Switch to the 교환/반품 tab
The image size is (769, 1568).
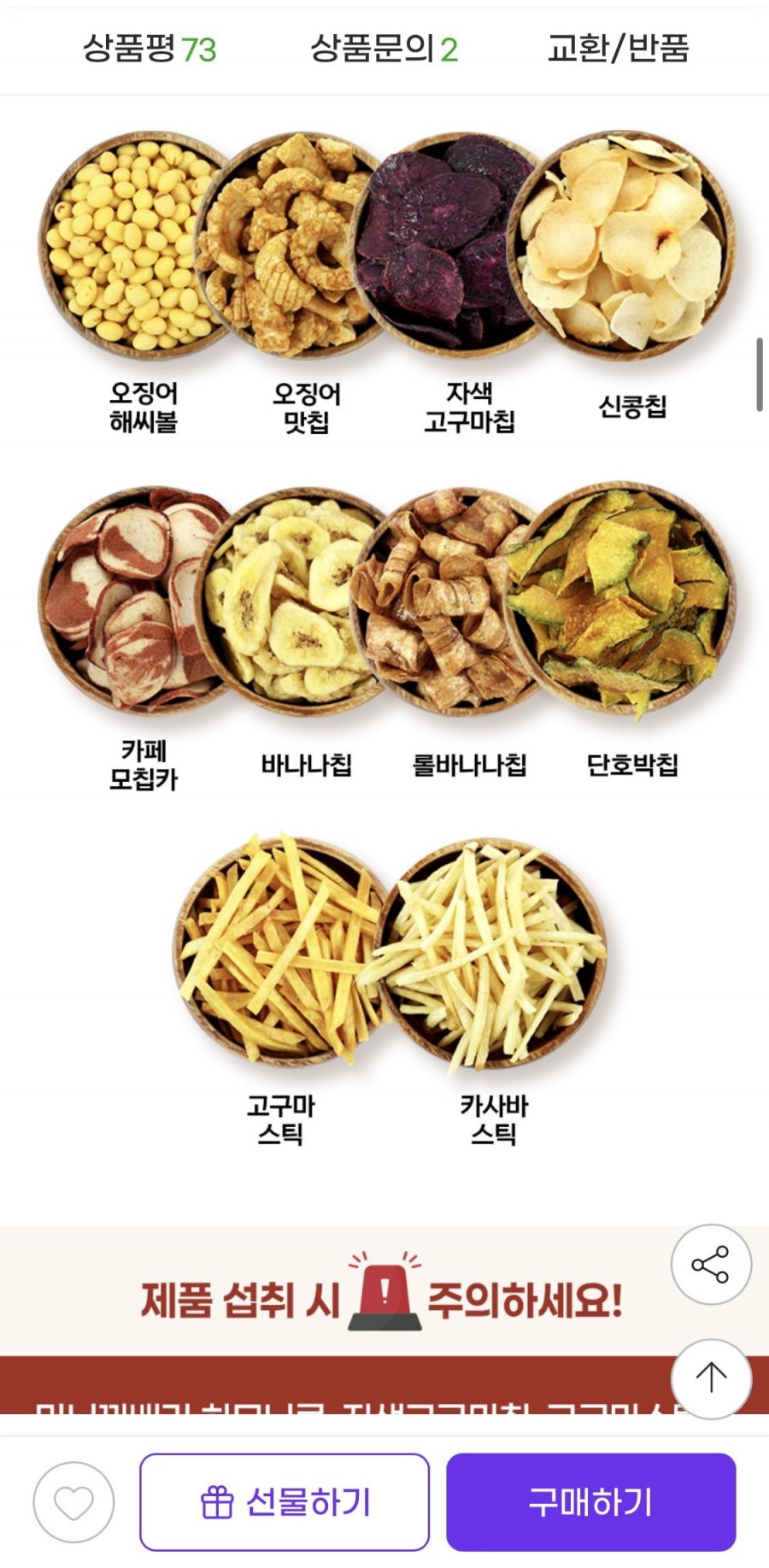coord(618,49)
